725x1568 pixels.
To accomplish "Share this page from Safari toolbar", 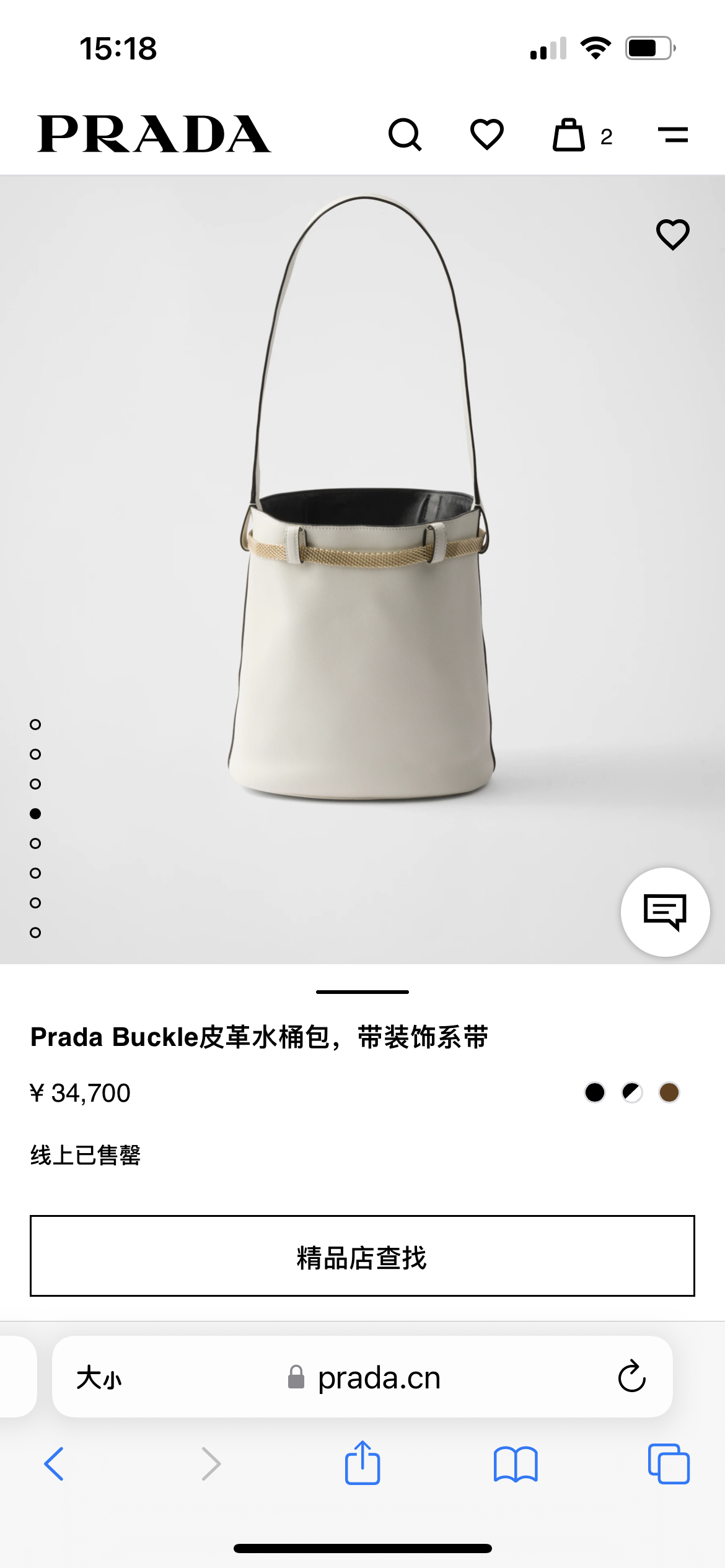I will (362, 1463).
